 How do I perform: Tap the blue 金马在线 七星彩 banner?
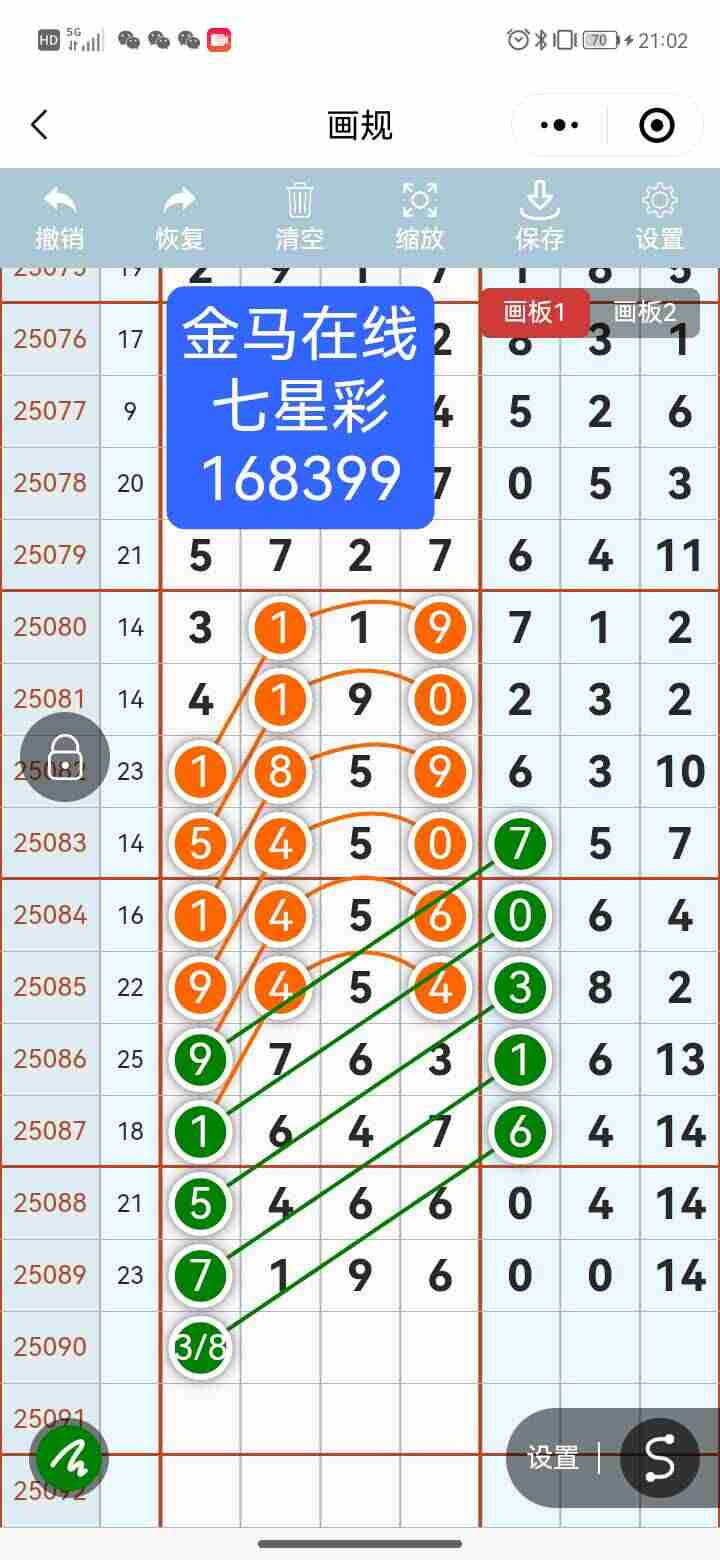[x=298, y=405]
